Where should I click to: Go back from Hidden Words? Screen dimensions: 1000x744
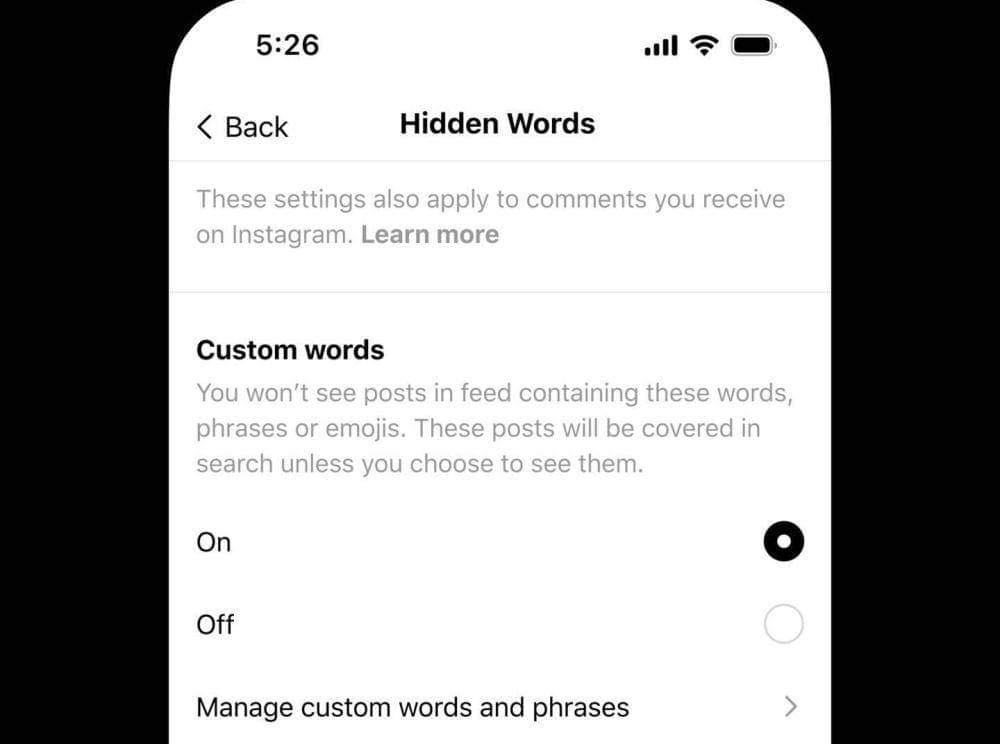click(x=242, y=127)
